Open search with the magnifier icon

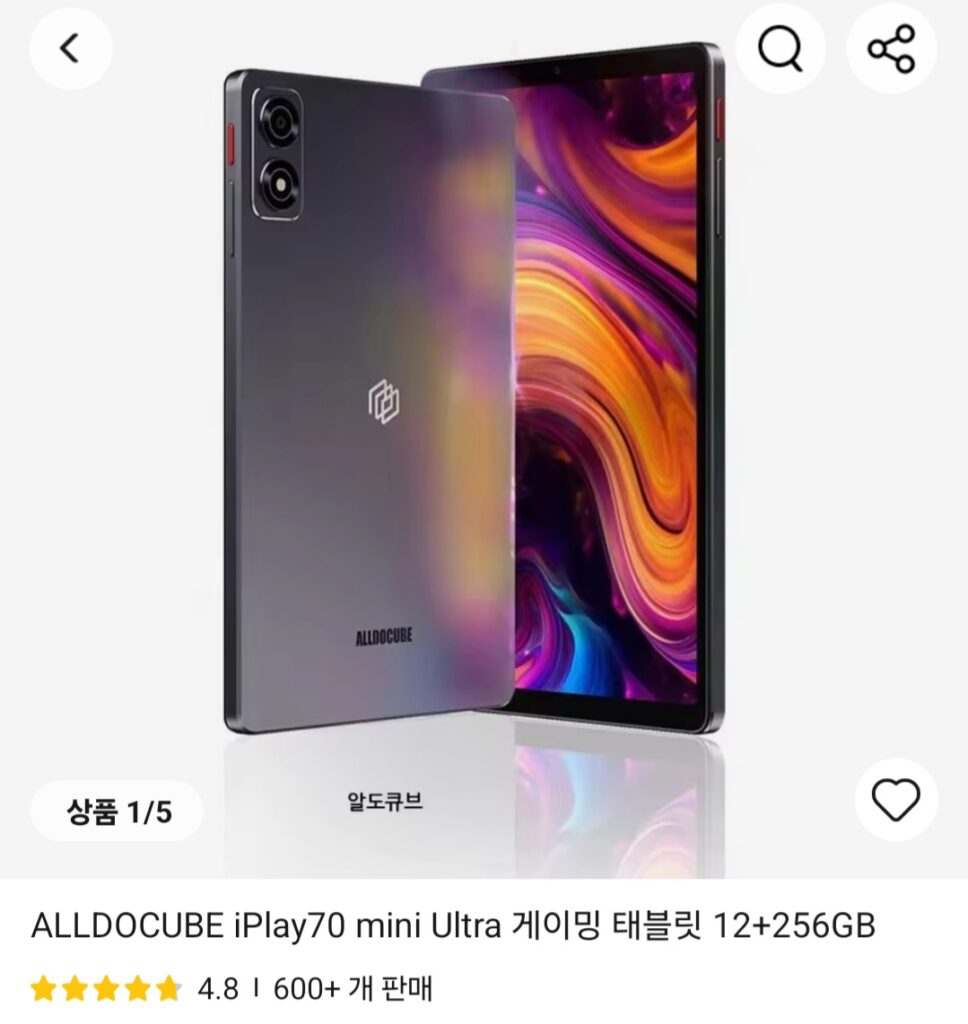(x=779, y=46)
